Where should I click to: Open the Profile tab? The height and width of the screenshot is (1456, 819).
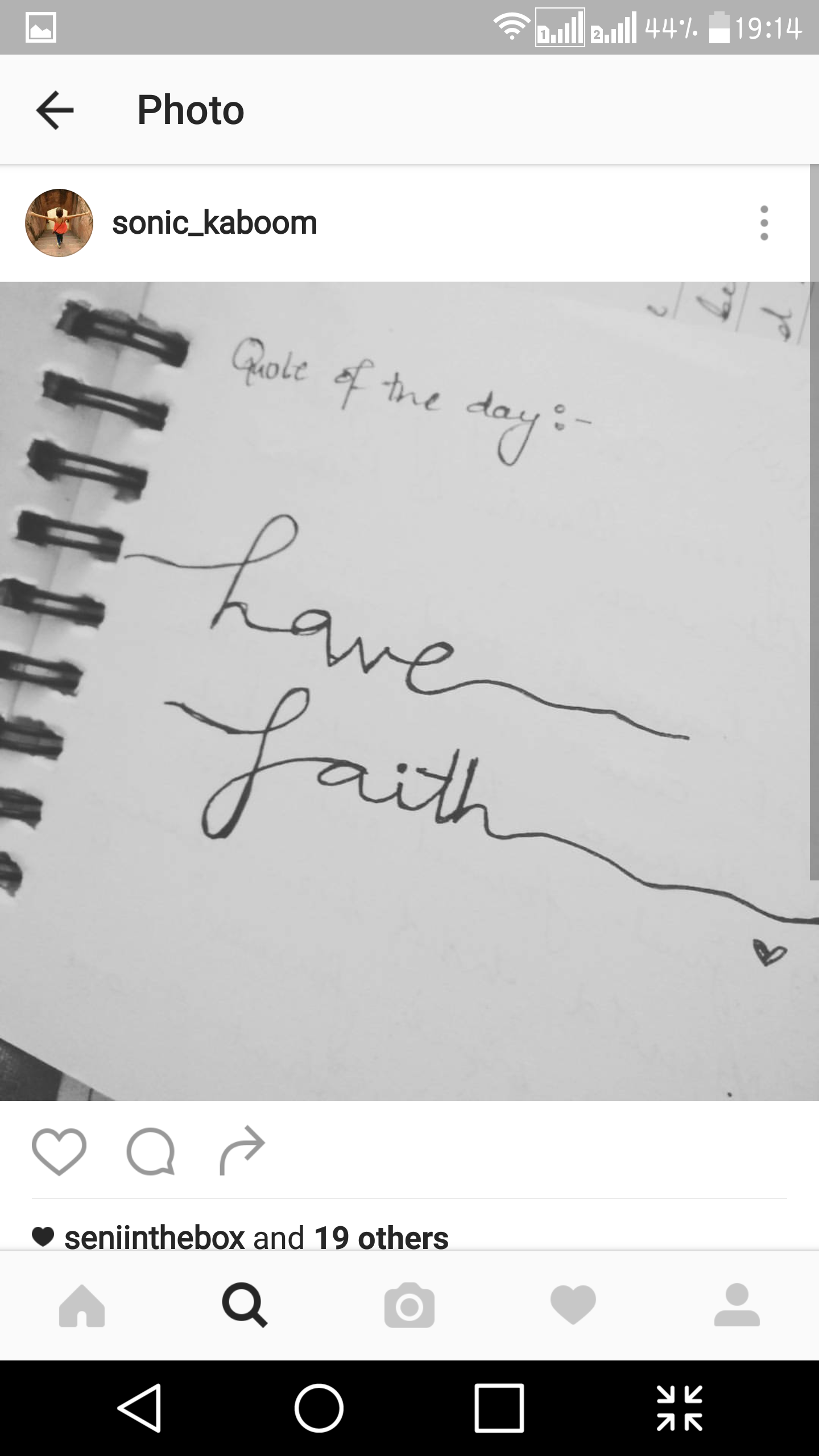pos(737,1306)
